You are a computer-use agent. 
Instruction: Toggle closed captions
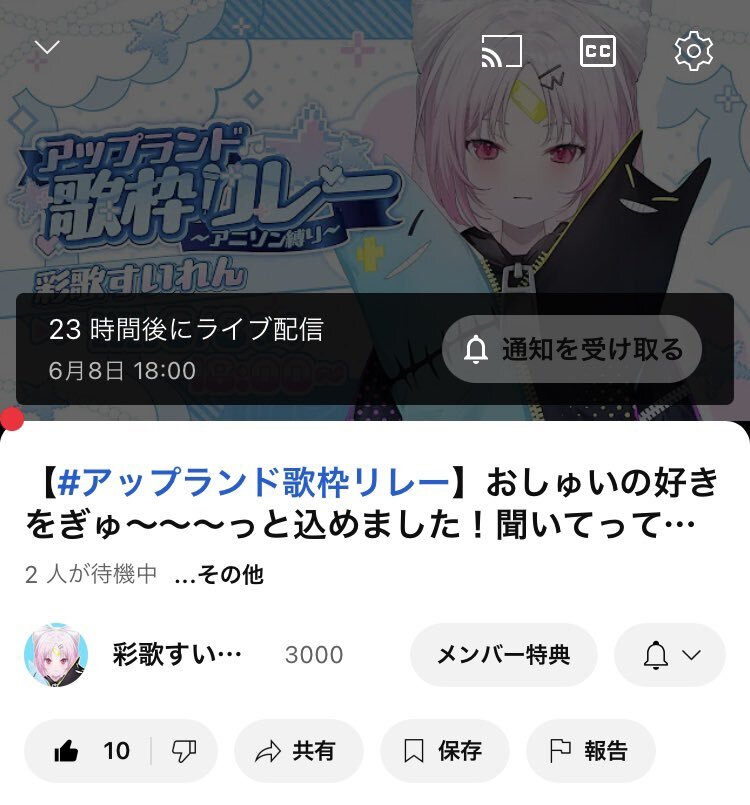[598, 50]
